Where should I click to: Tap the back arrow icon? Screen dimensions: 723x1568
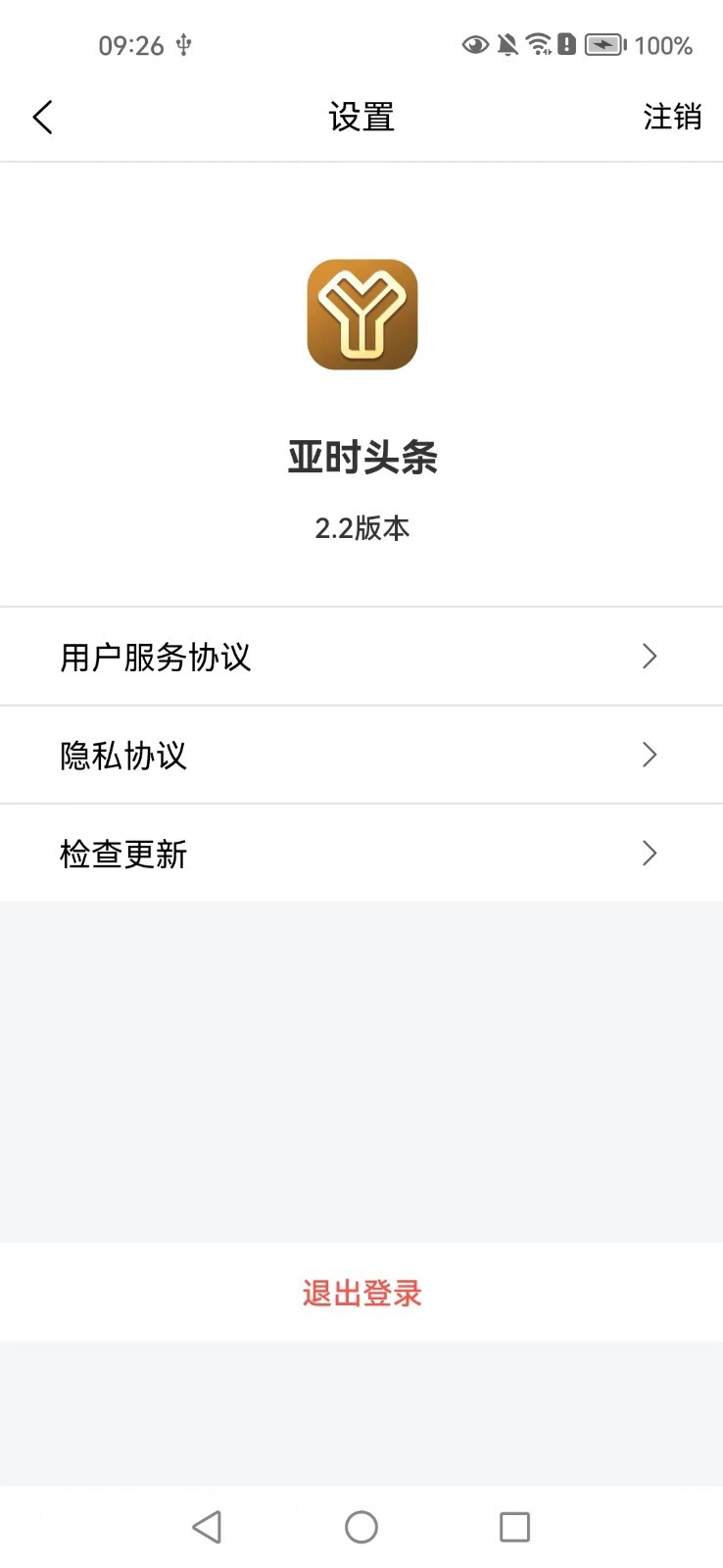point(41,116)
